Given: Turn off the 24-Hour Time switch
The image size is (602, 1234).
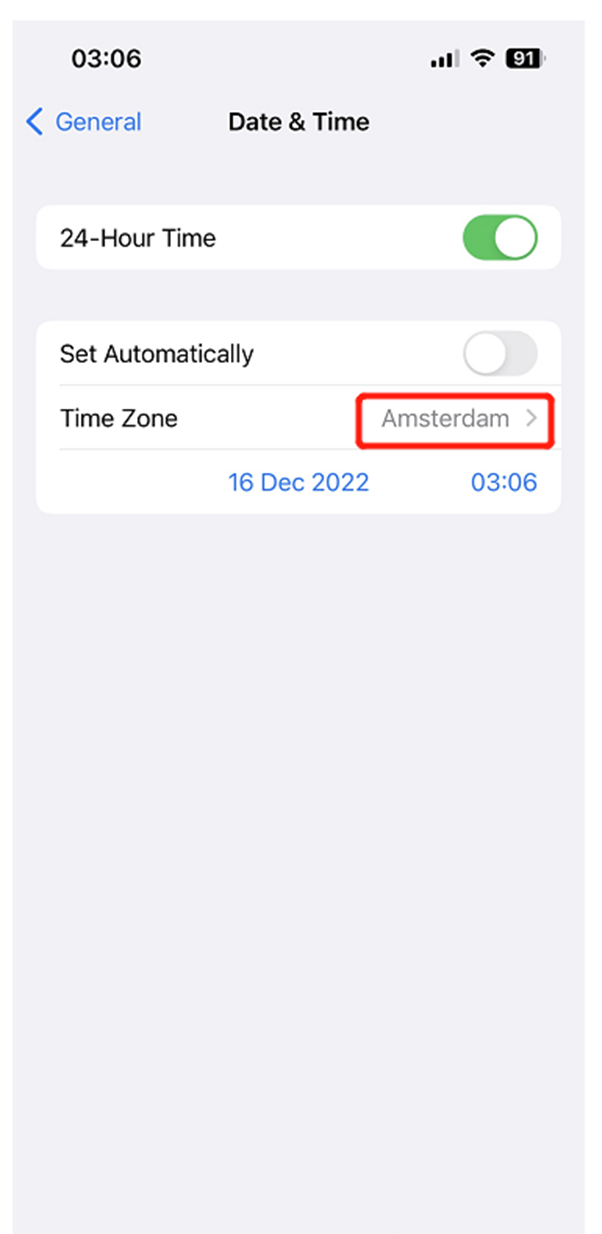Looking at the screenshot, I should tap(500, 238).
